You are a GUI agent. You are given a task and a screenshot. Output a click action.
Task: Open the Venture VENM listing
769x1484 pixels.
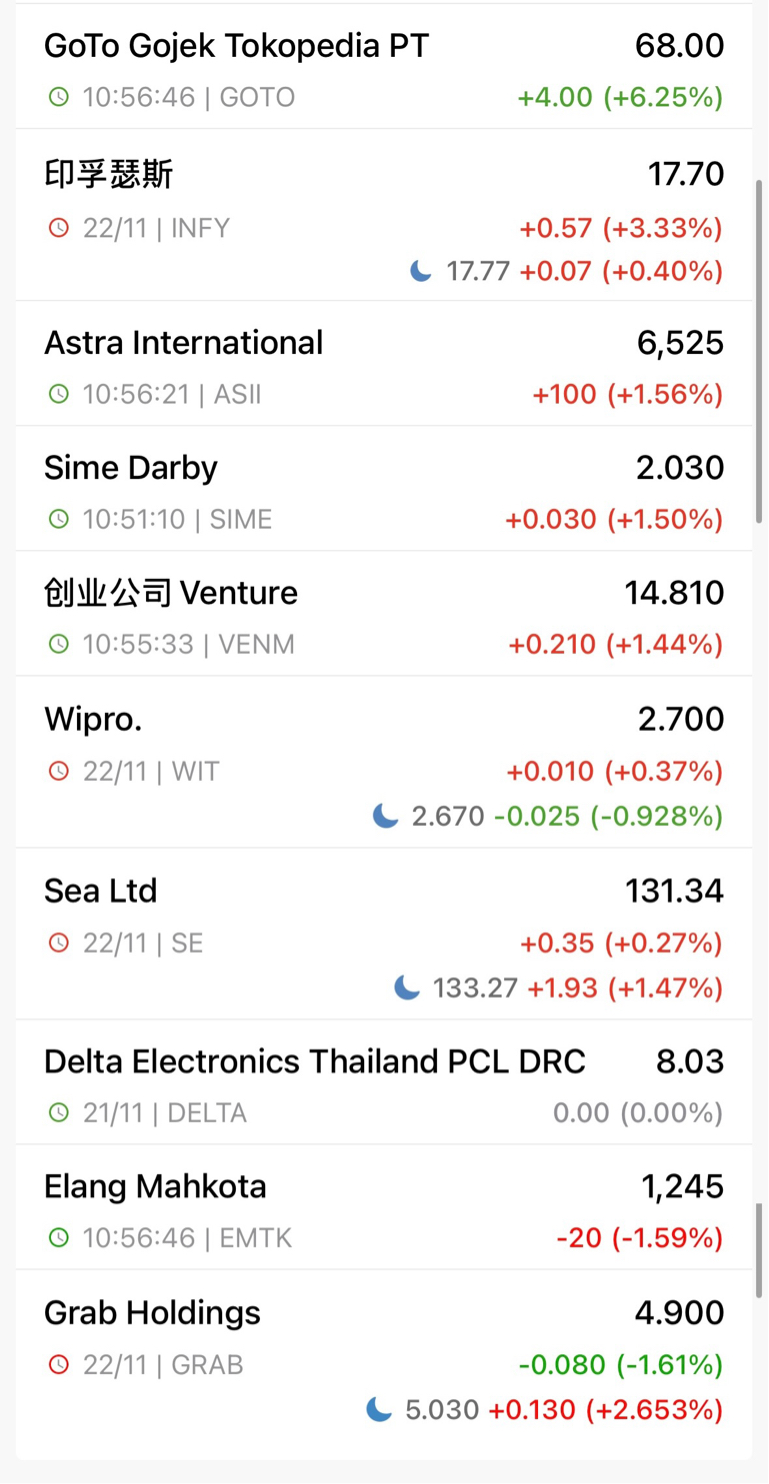point(384,614)
